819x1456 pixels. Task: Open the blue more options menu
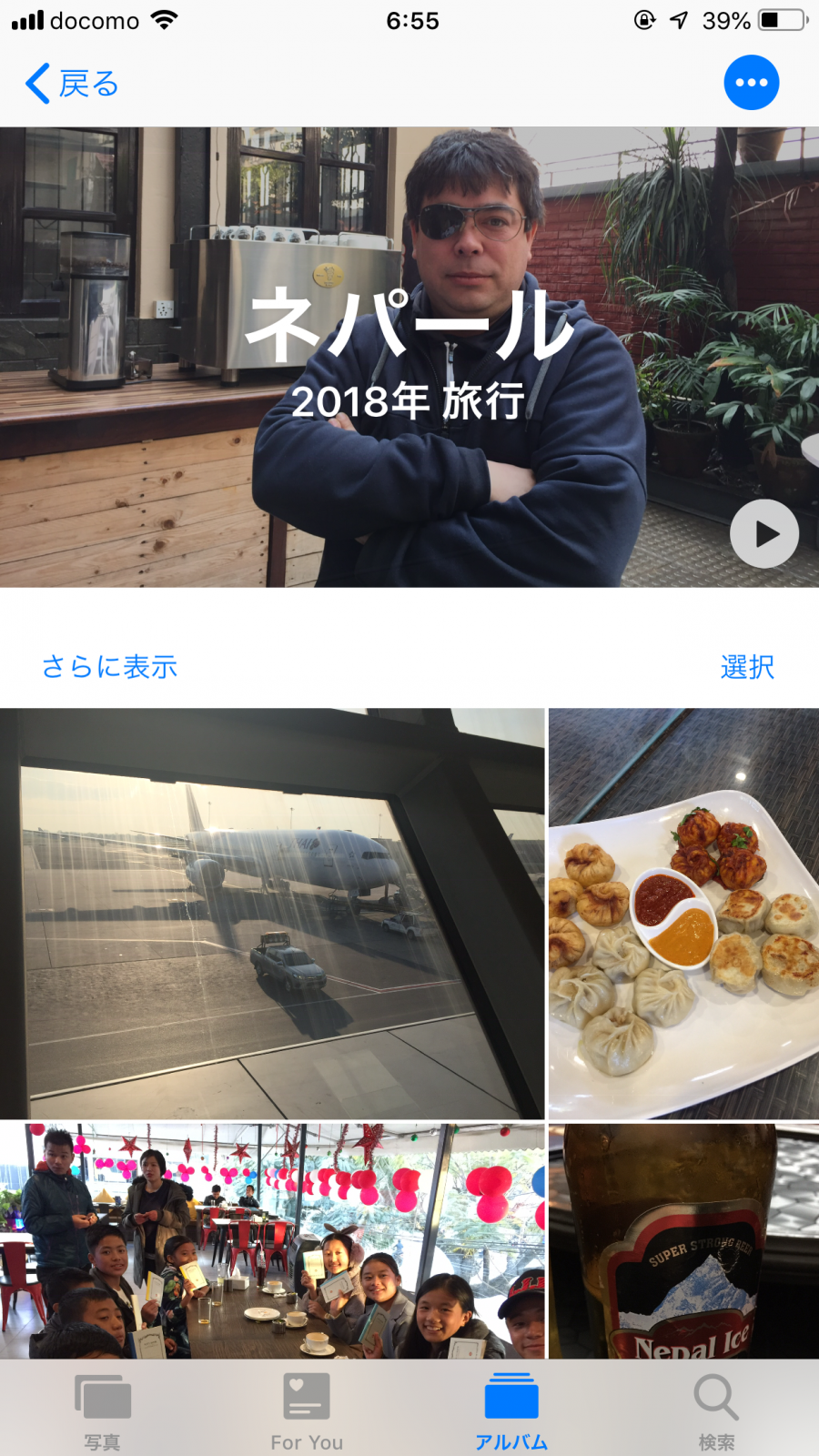click(751, 83)
